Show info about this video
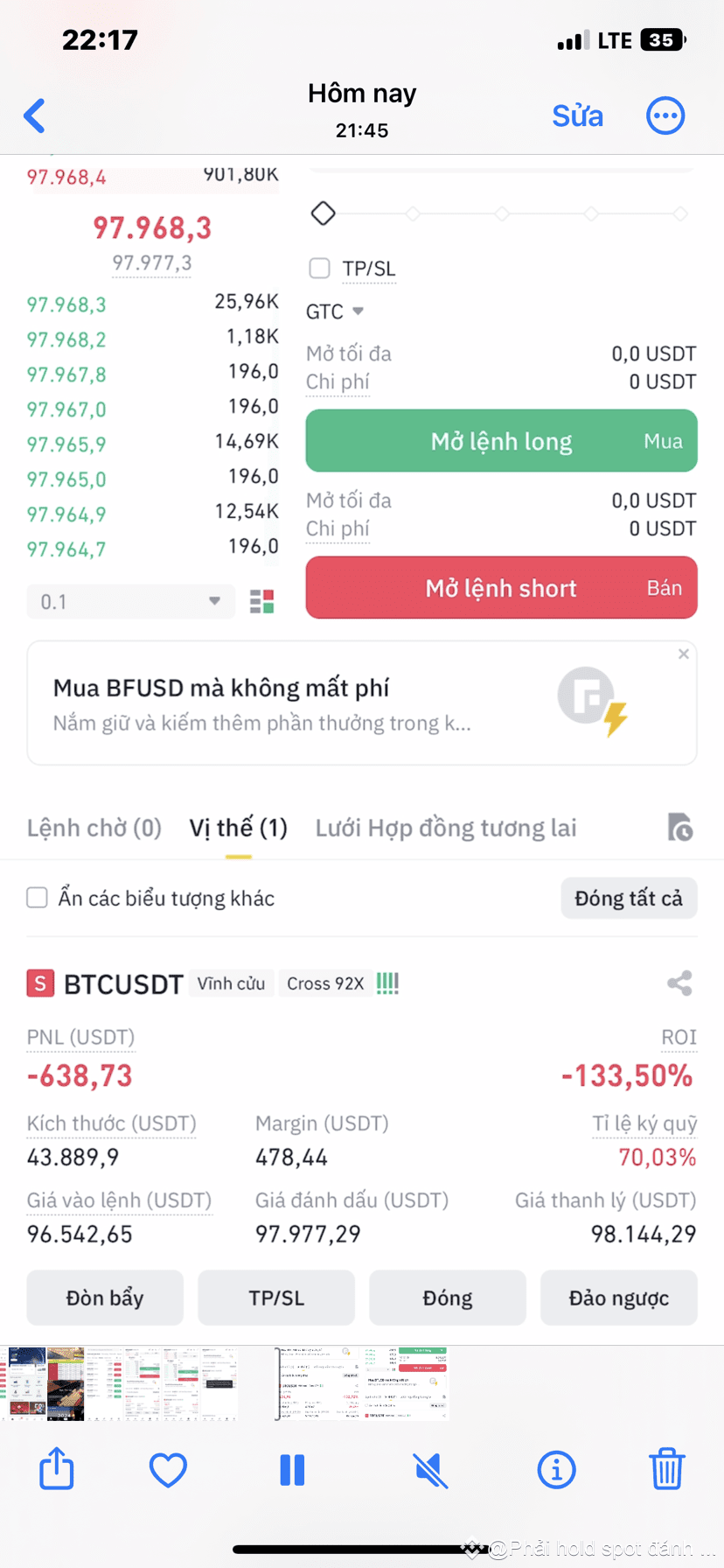Image resolution: width=724 pixels, height=1568 pixels. coord(556,1470)
